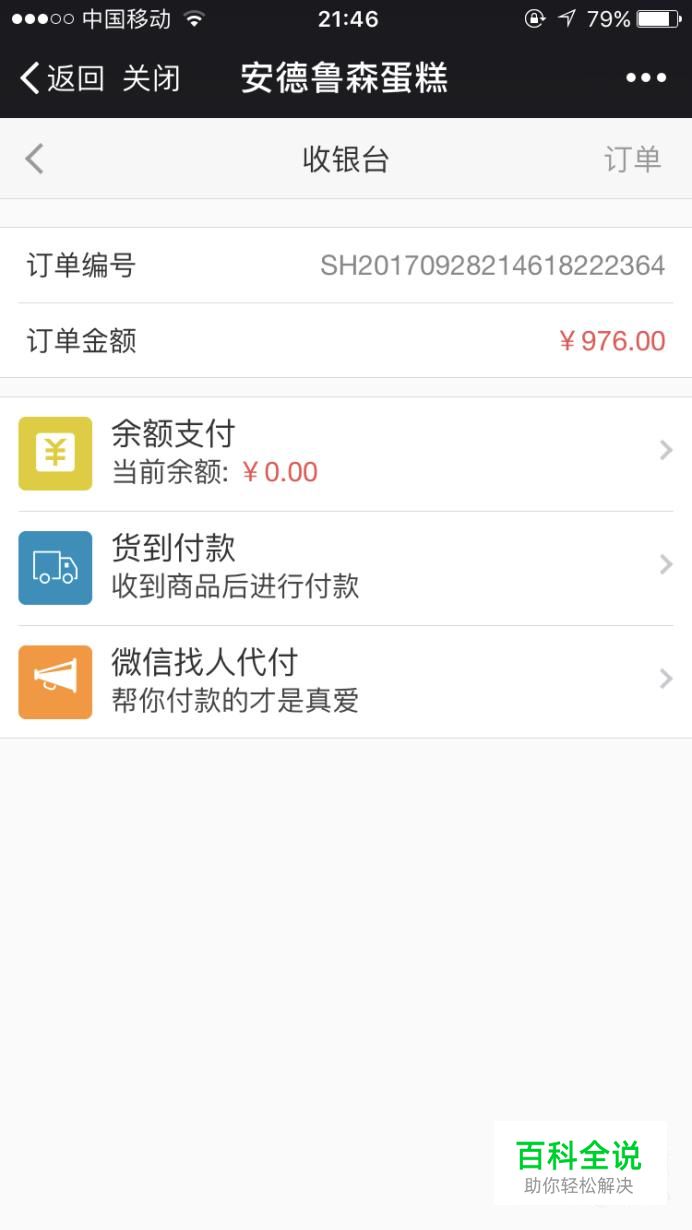Choose 货到付款 cash on delivery

point(346,568)
